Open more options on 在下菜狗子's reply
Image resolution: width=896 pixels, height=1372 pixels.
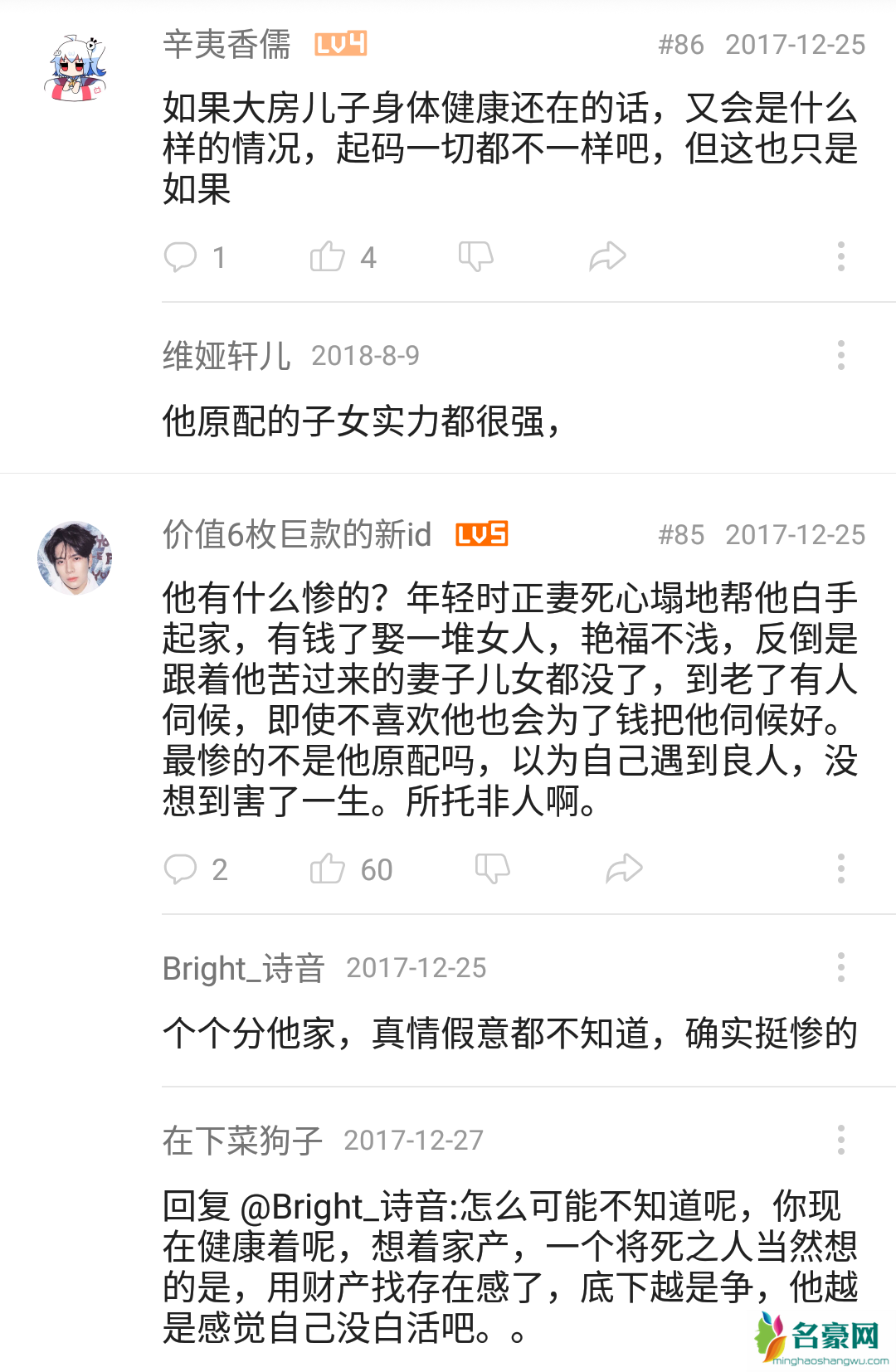pyautogui.click(x=840, y=1140)
